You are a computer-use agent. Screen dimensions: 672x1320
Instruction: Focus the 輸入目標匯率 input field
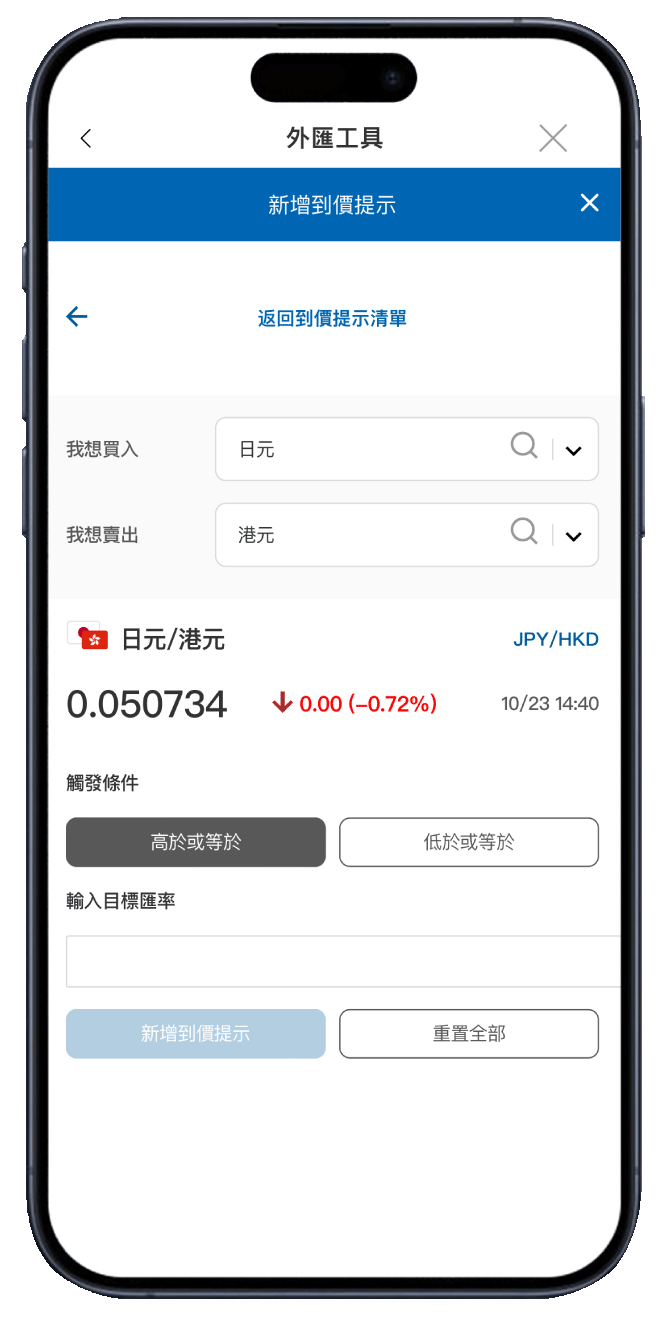[x=340, y=961]
